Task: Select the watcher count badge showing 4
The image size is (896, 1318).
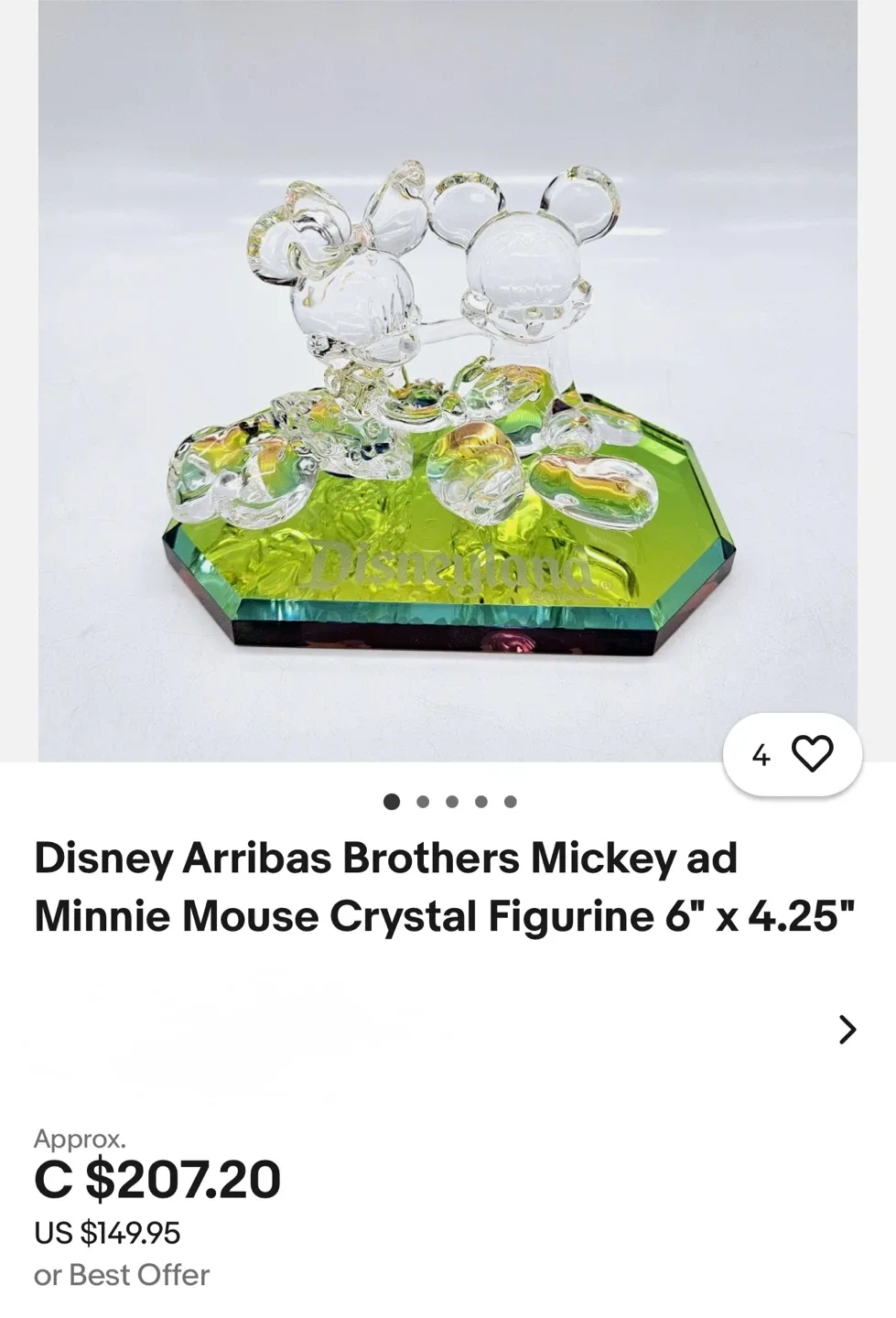Action: point(761,754)
